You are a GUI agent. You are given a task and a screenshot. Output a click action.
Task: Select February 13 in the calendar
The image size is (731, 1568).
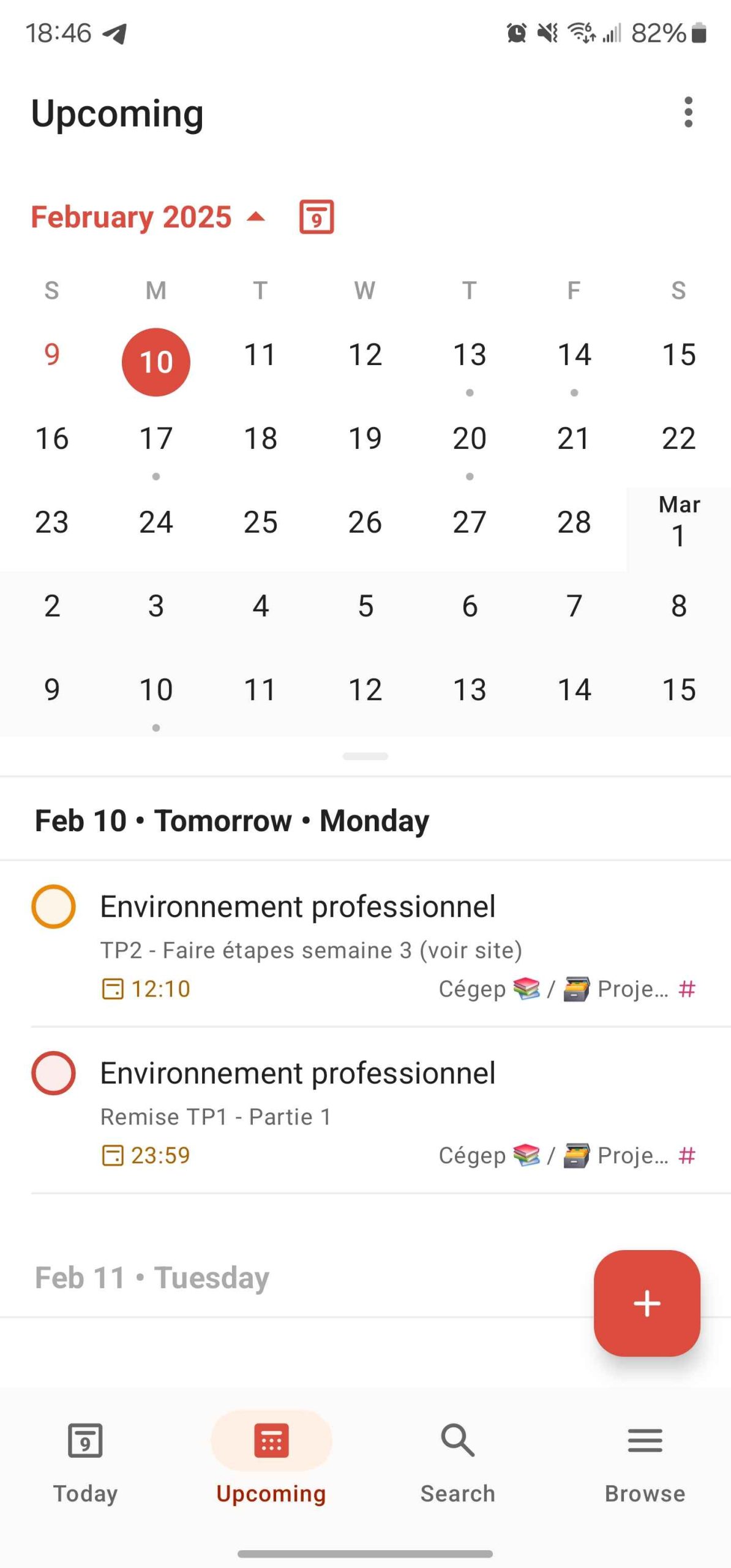(x=469, y=355)
